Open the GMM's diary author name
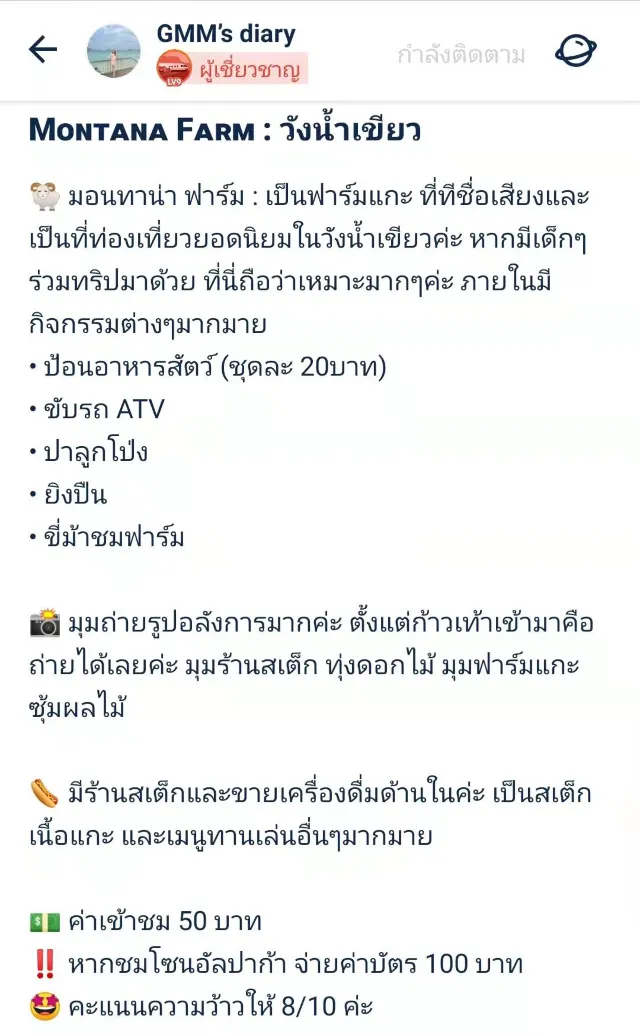 click(x=226, y=34)
